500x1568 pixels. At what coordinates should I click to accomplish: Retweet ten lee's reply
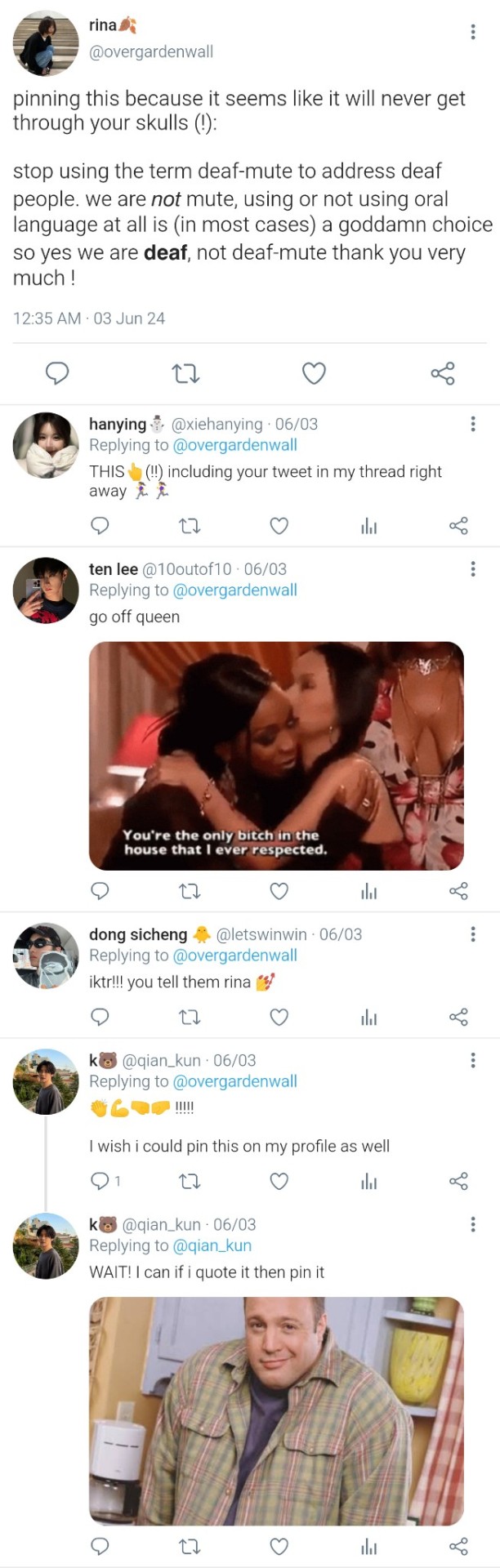click(x=190, y=891)
